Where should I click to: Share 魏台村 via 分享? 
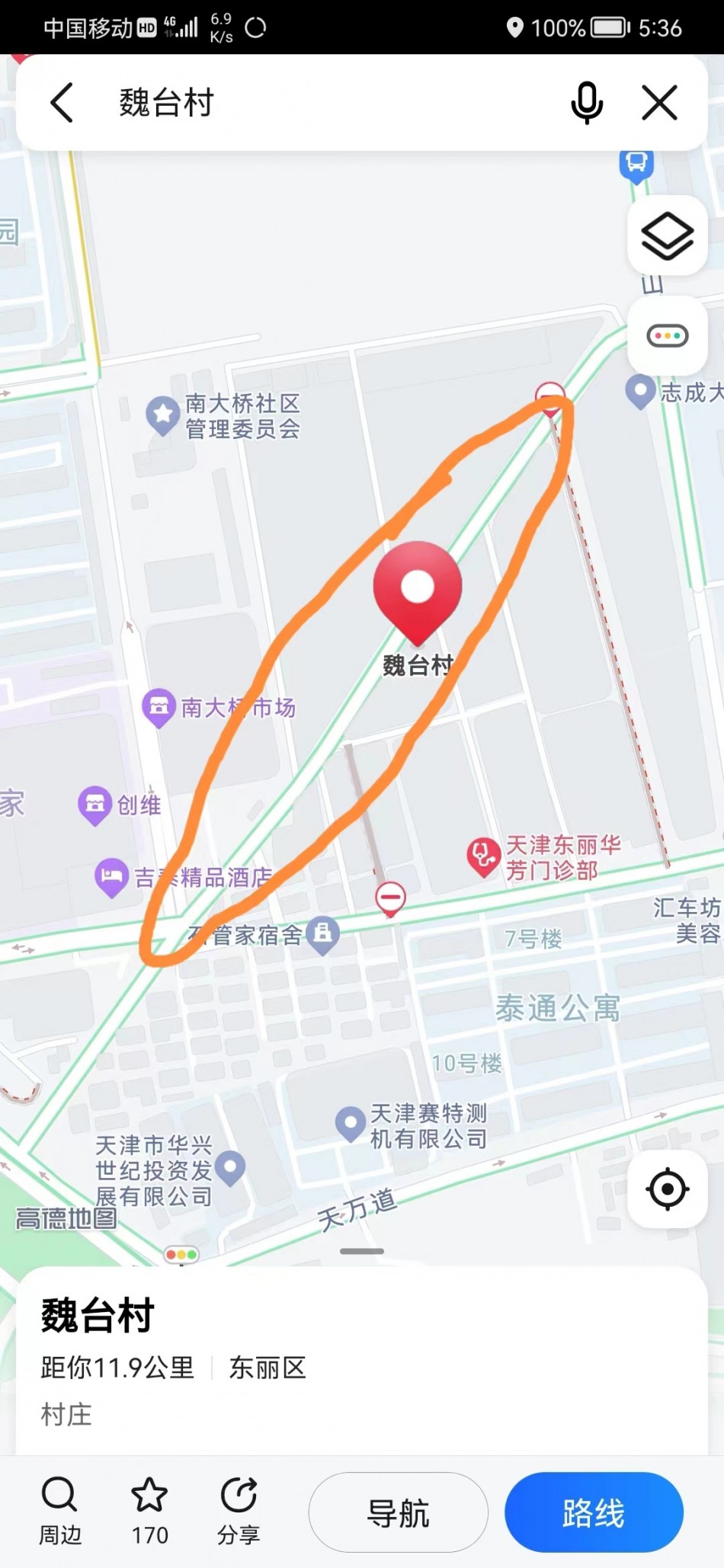[x=239, y=1512]
